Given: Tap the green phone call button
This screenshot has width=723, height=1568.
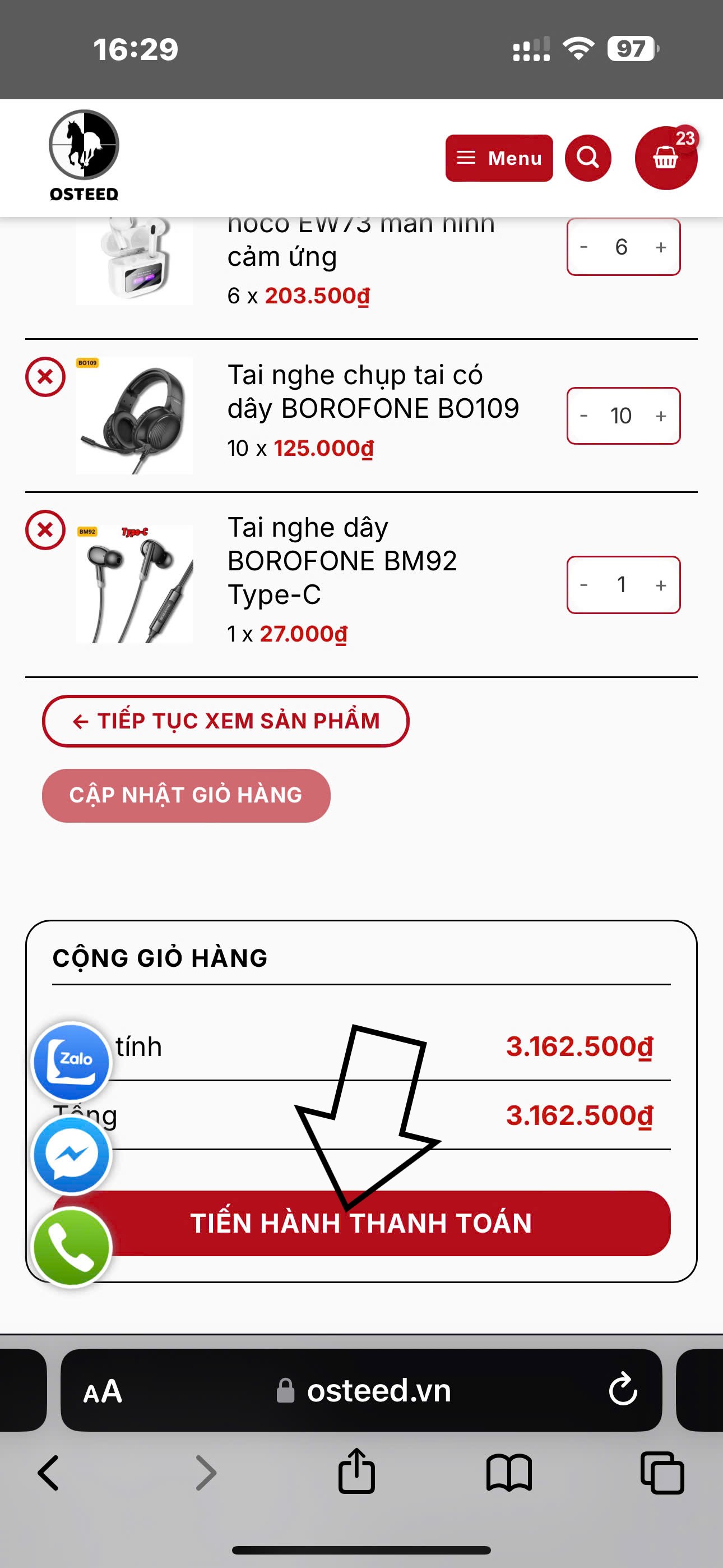Looking at the screenshot, I should tap(72, 1247).
